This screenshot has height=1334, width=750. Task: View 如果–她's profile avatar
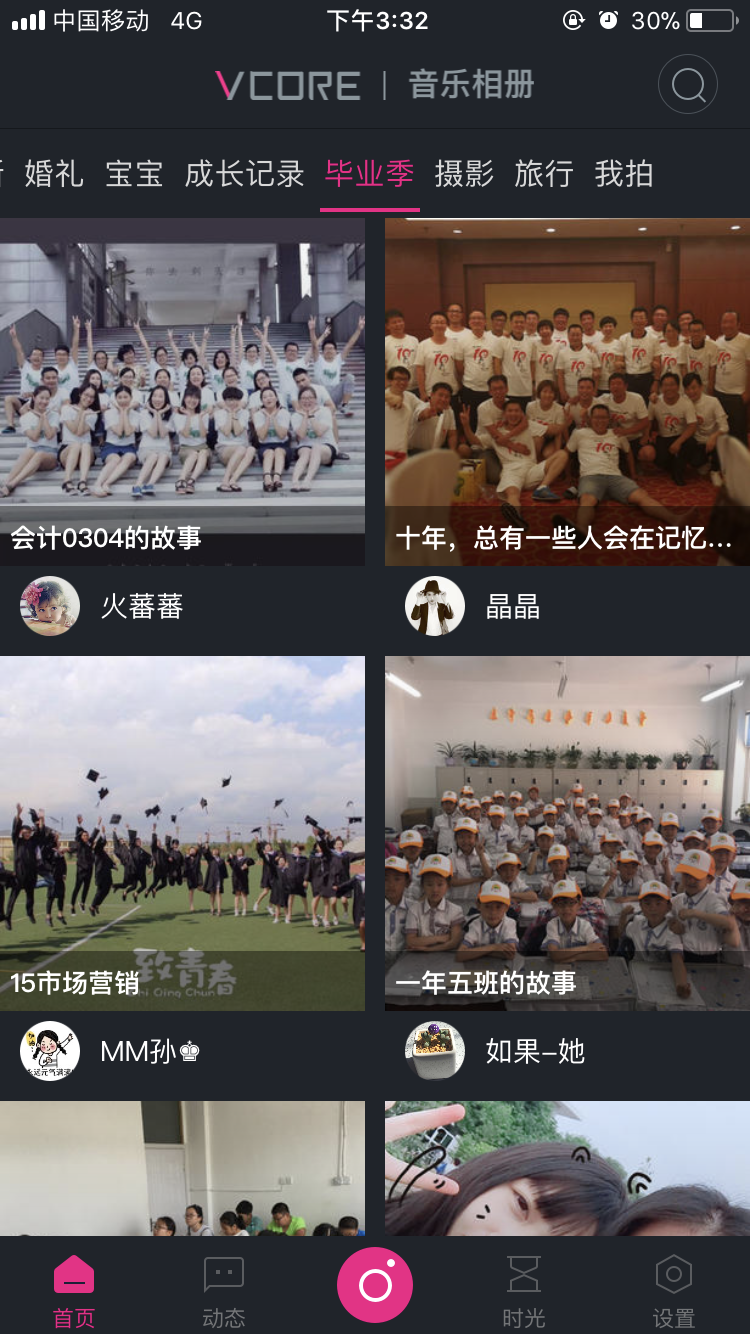coord(435,1051)
